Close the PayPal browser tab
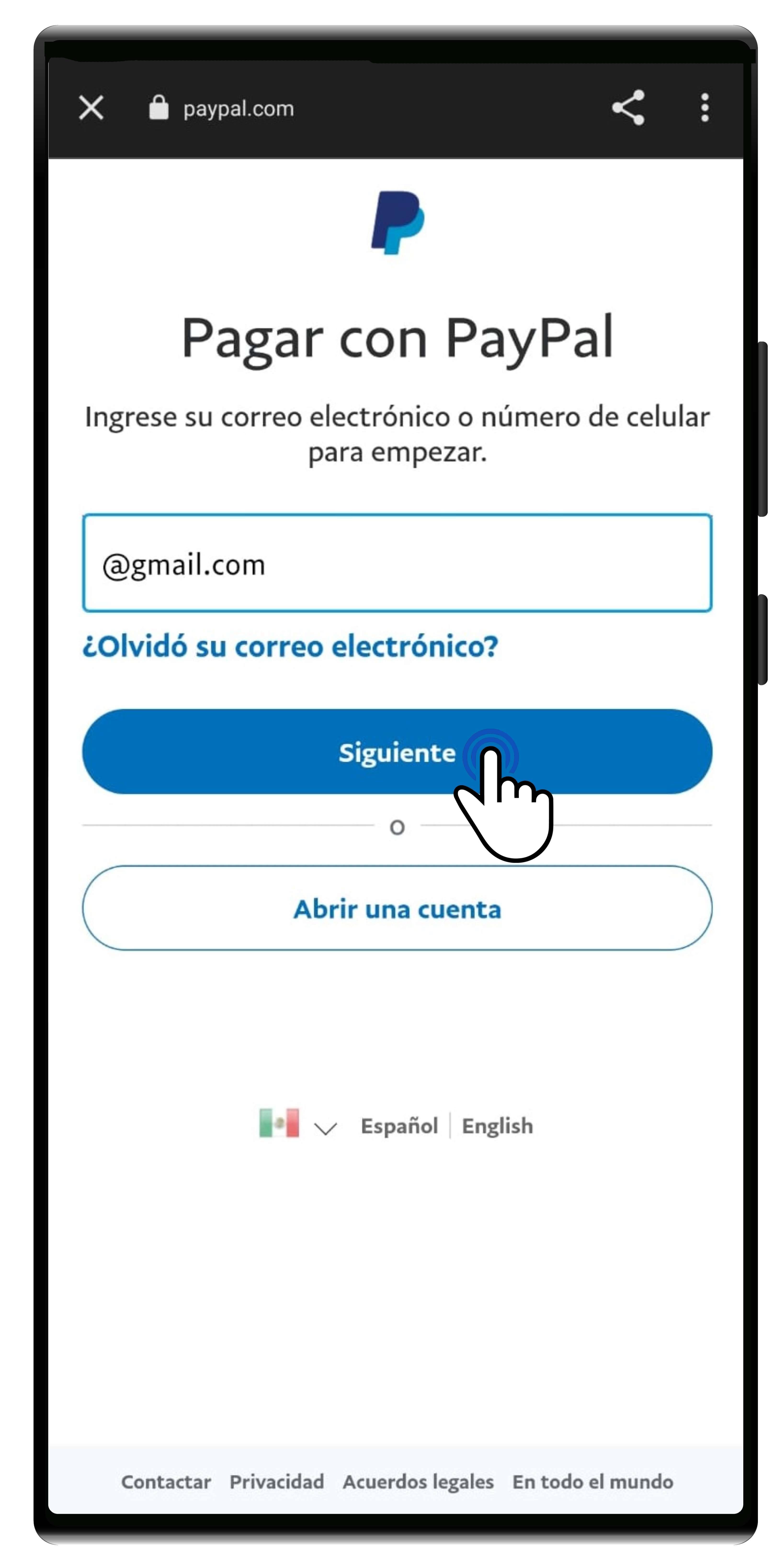Image resolution: width=784 pixels, height=1565 pixels. (x=91, y=108)
